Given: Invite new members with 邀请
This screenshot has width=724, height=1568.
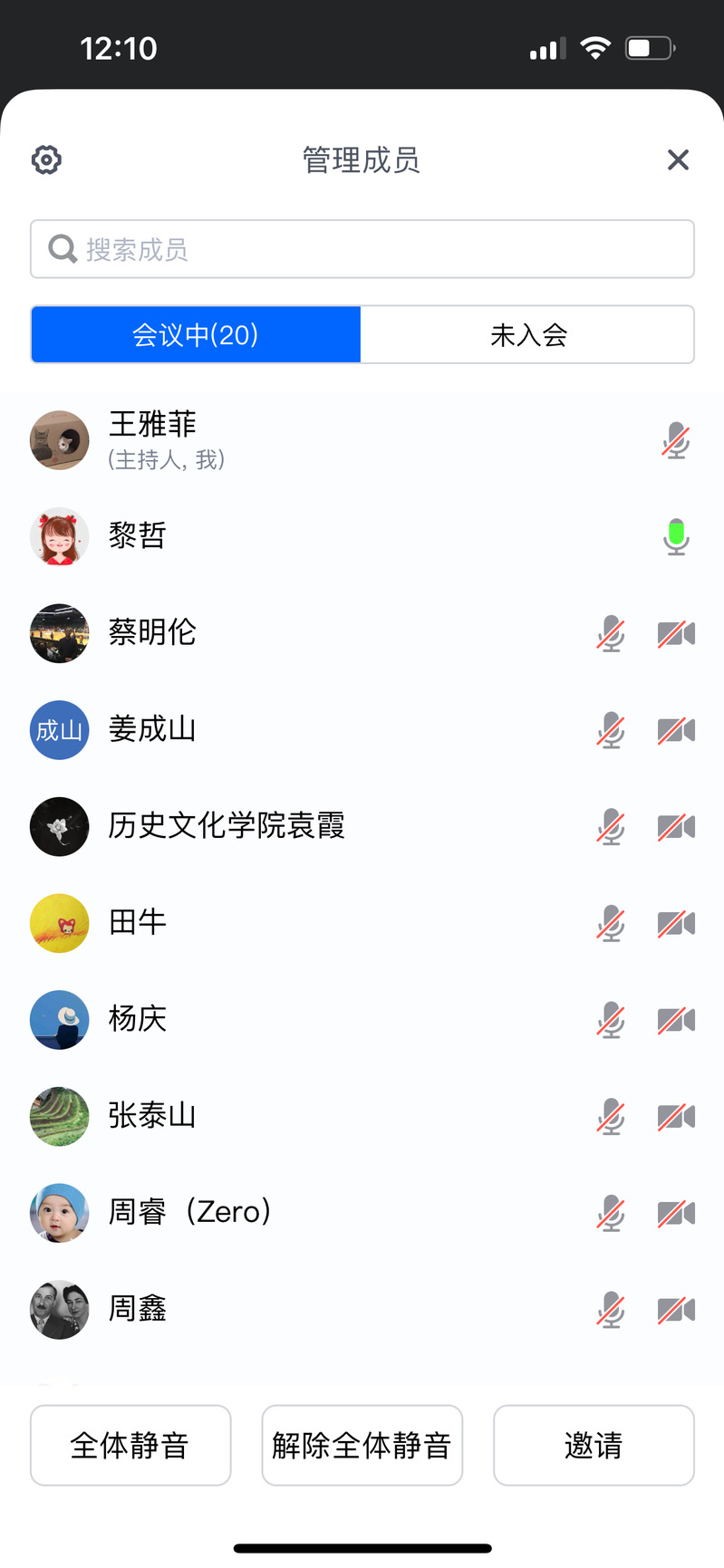Looking at the screenshot, I should click(594, 1445).
